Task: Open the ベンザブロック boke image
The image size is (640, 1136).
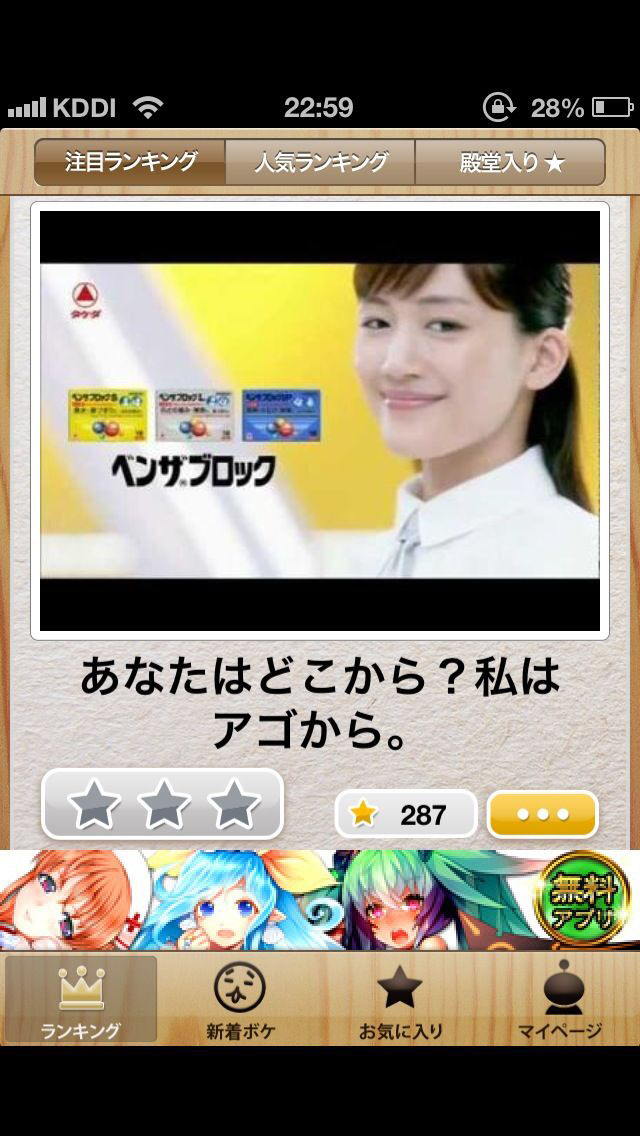Action: [320, 420]
